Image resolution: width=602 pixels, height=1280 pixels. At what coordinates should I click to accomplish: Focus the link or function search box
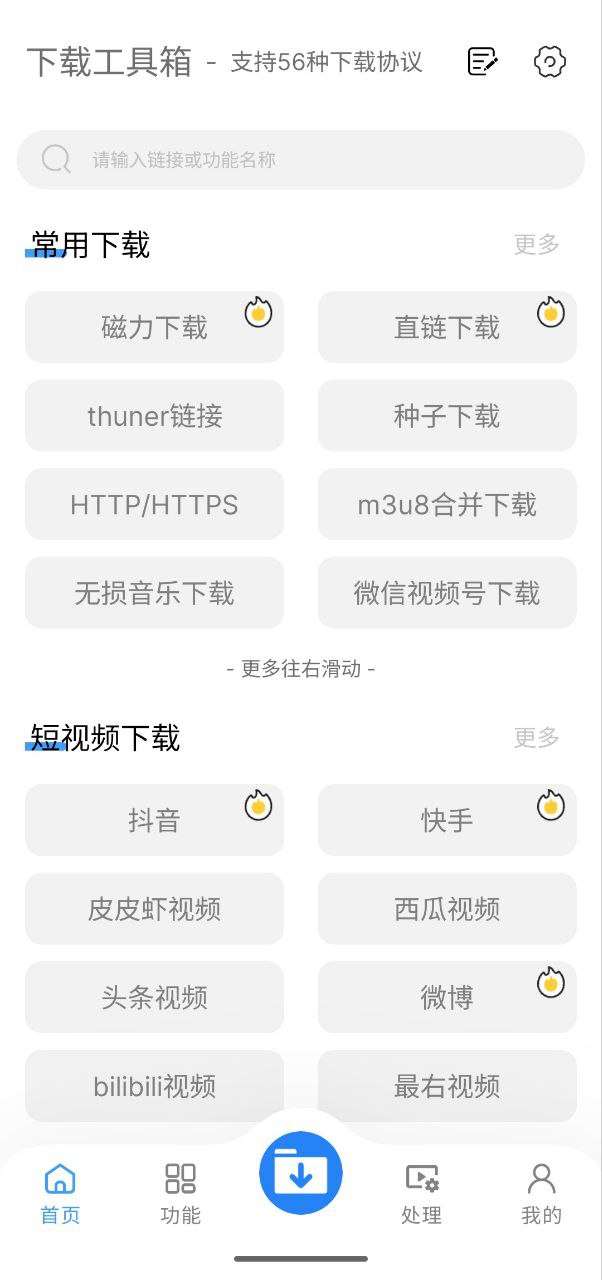coord(300,159)
